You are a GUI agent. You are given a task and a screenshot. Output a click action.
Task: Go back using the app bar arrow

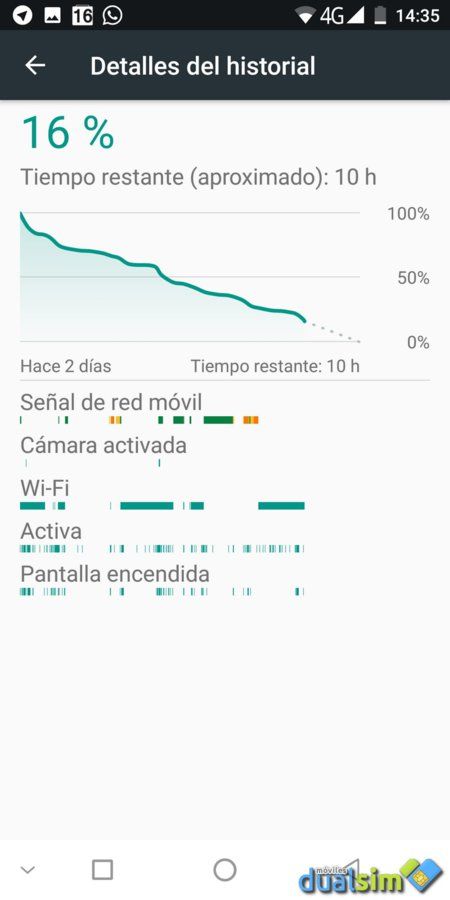pyautogui.click(x=35, y=65)
